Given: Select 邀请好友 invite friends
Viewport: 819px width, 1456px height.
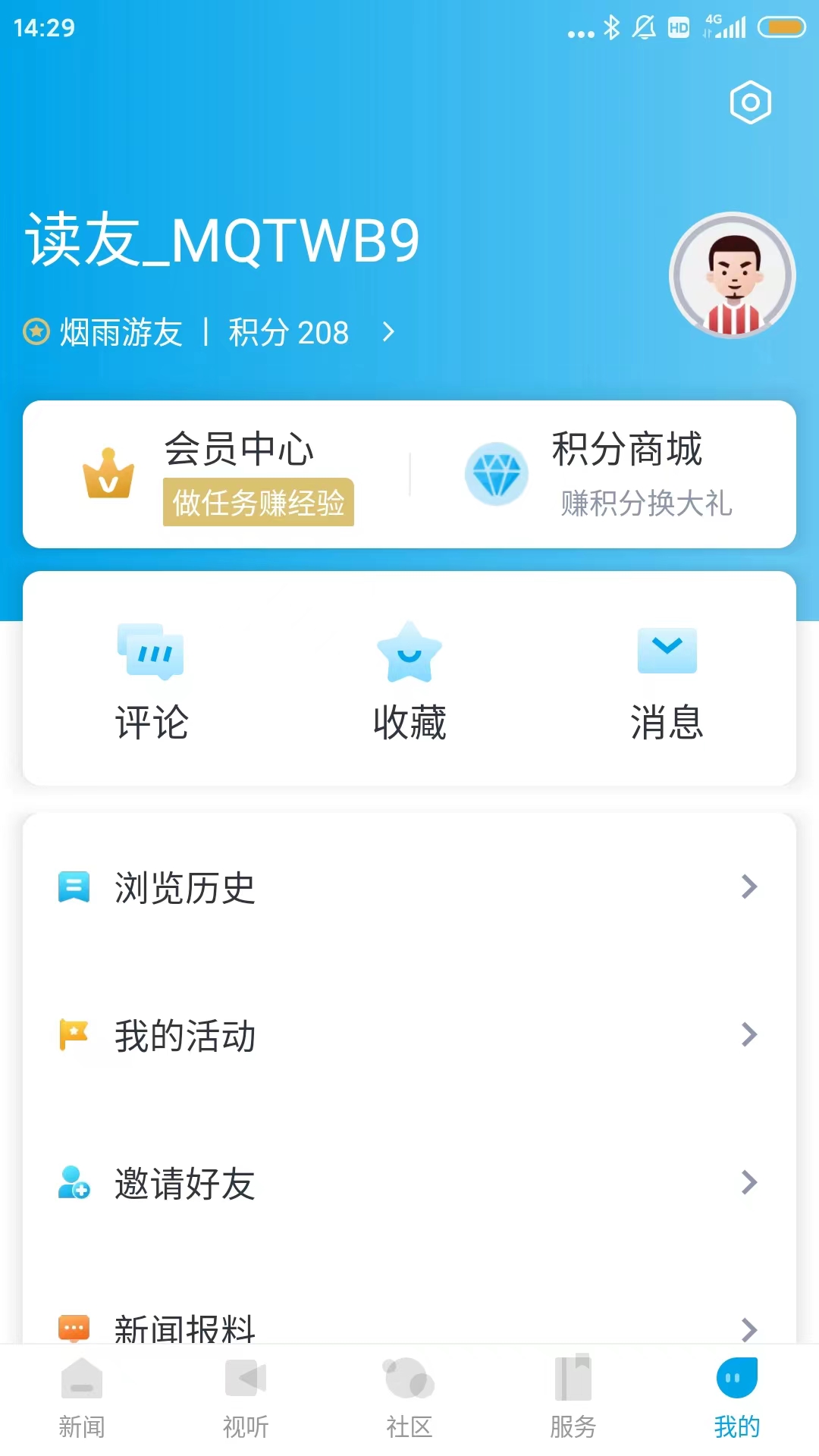Looking at the screenshot, I should [x=409, y=1183].
